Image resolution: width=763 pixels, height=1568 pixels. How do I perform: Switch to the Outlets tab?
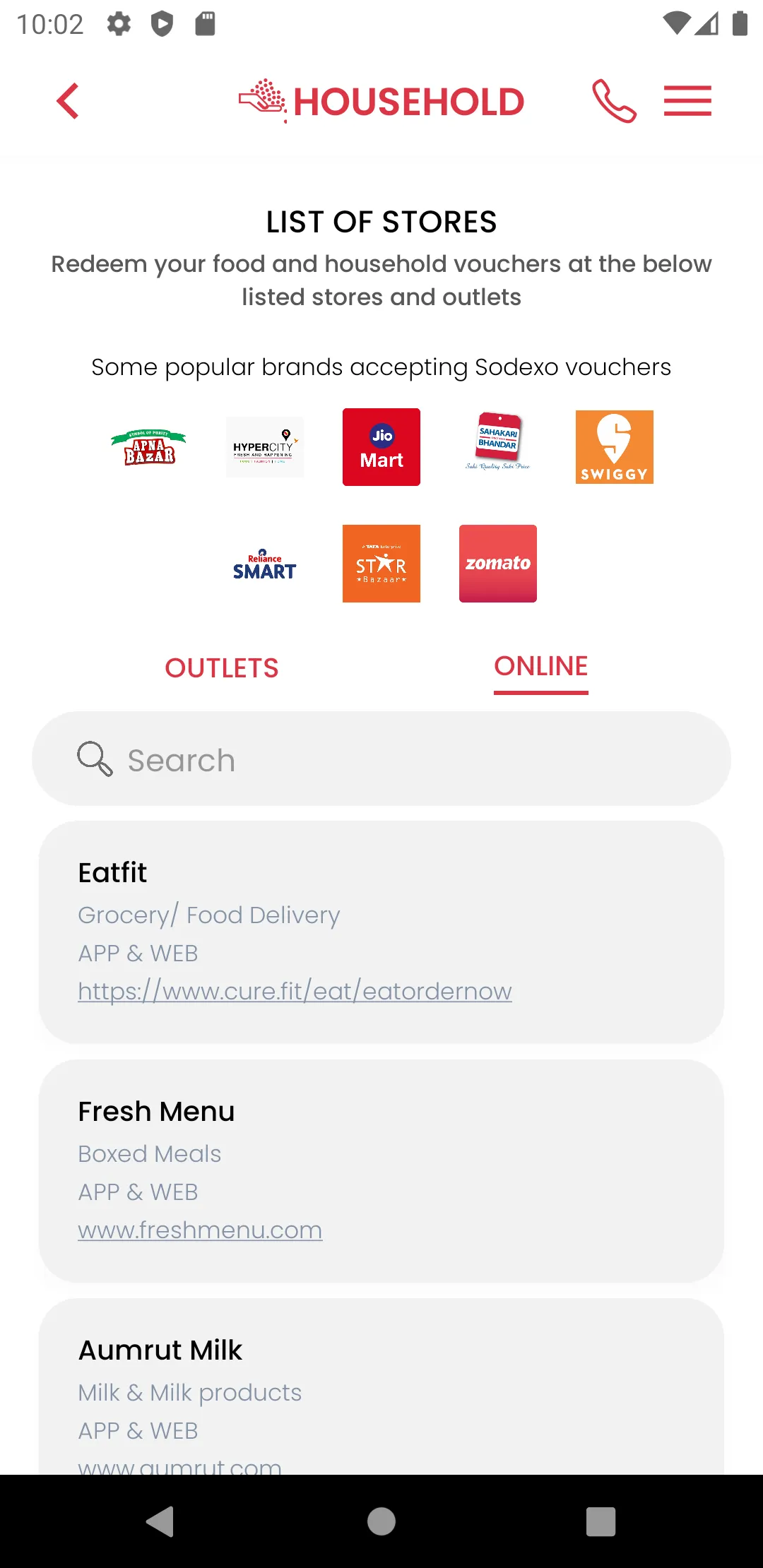(x=222, y=668)
